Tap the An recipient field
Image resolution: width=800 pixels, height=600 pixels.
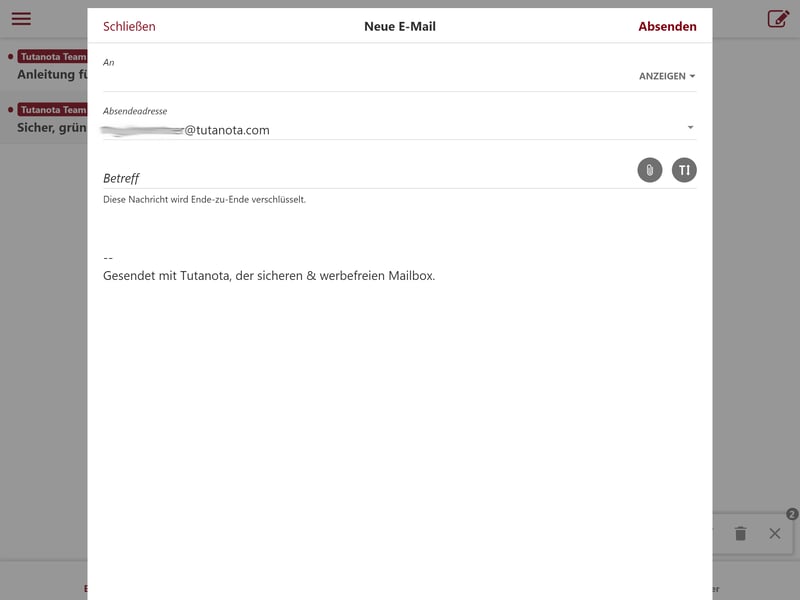(360, 77)
